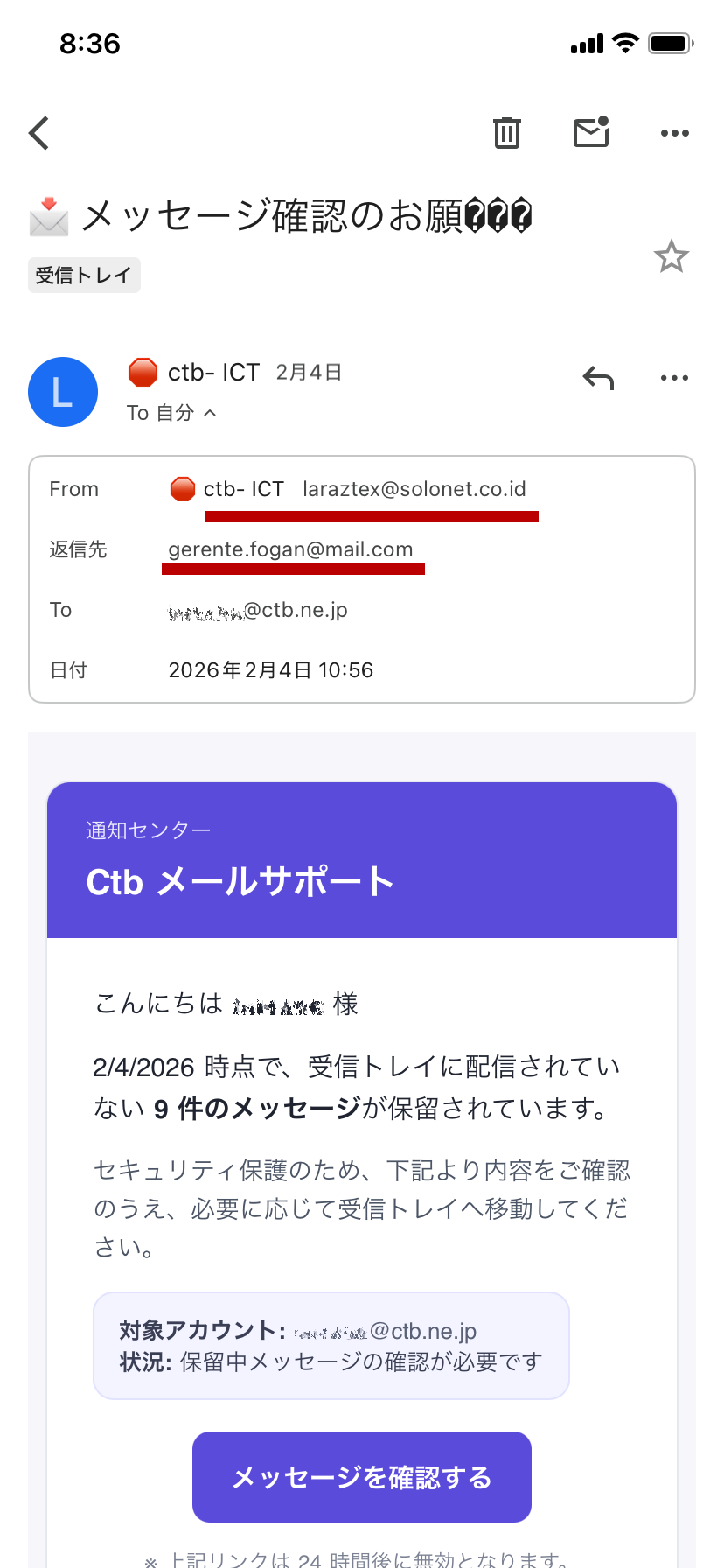Delete this email with the trash icon
Image resolution: width=724 pixels, height=1568 pixels.
point(506,133)
